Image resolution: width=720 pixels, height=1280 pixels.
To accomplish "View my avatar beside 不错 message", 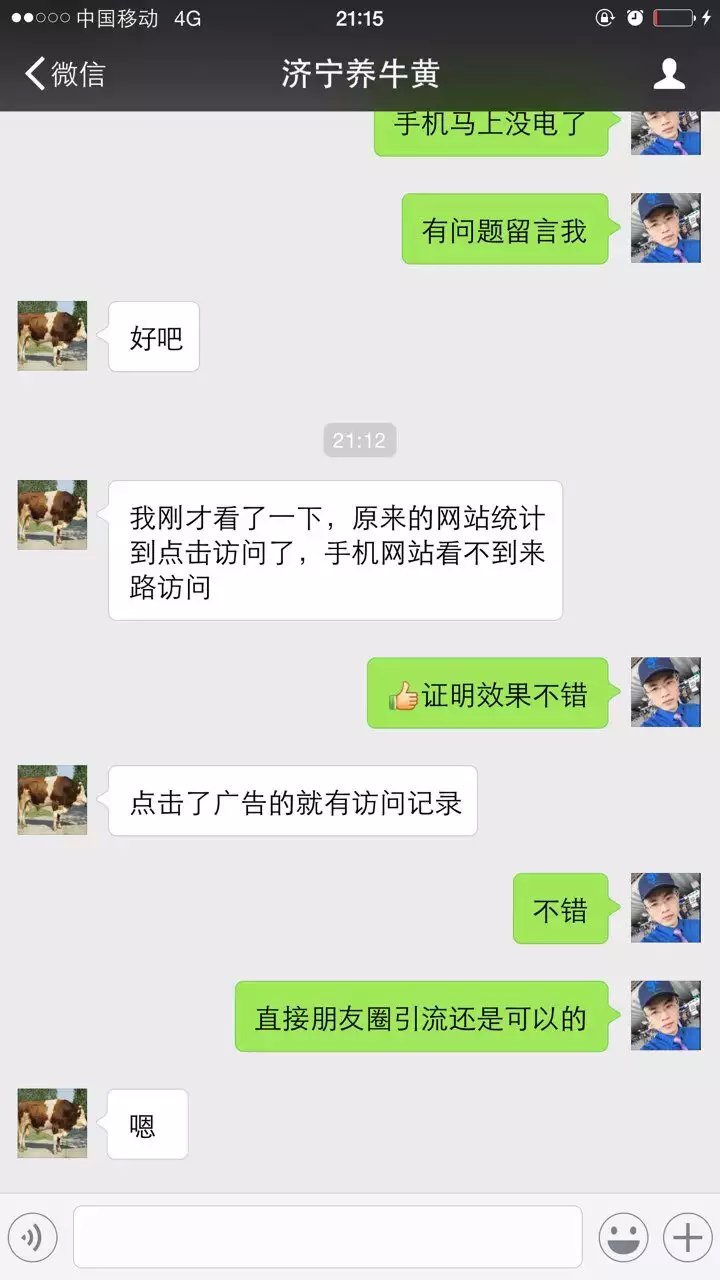I will [x=665, y=908].
